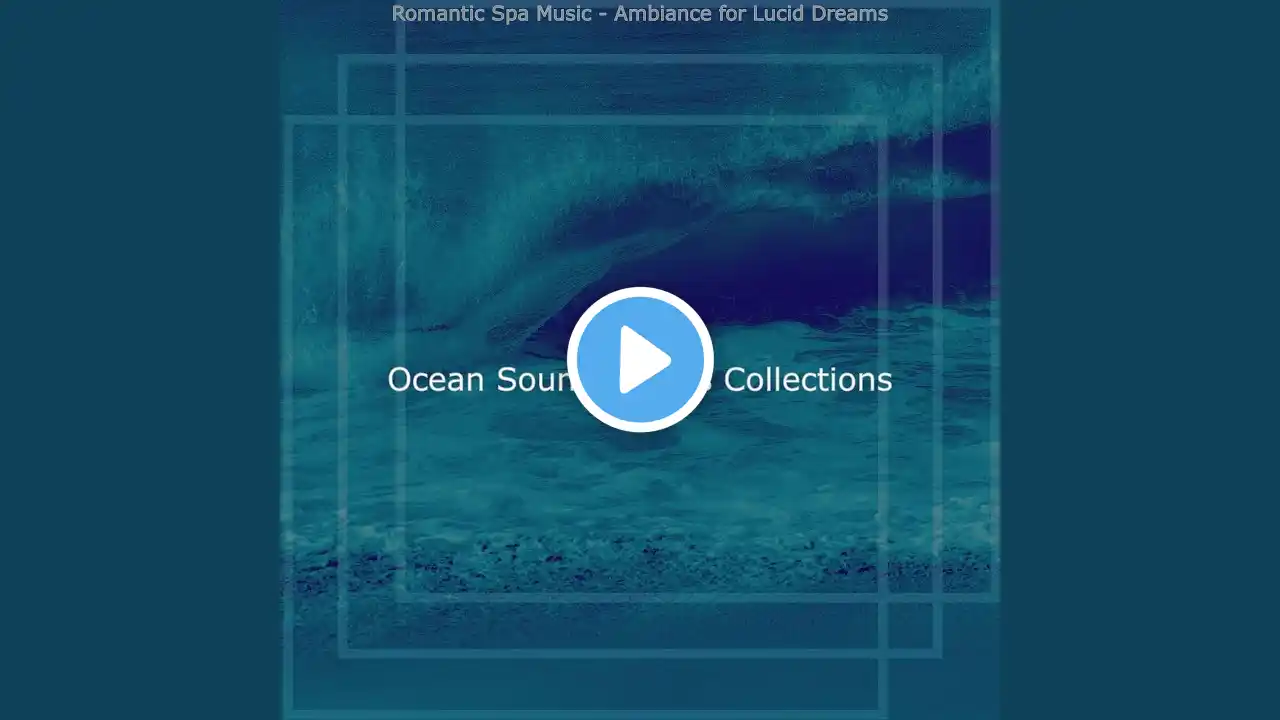Play the Romantic Spa Music video
Screen dimensions: 1280x720
point(640,360)
